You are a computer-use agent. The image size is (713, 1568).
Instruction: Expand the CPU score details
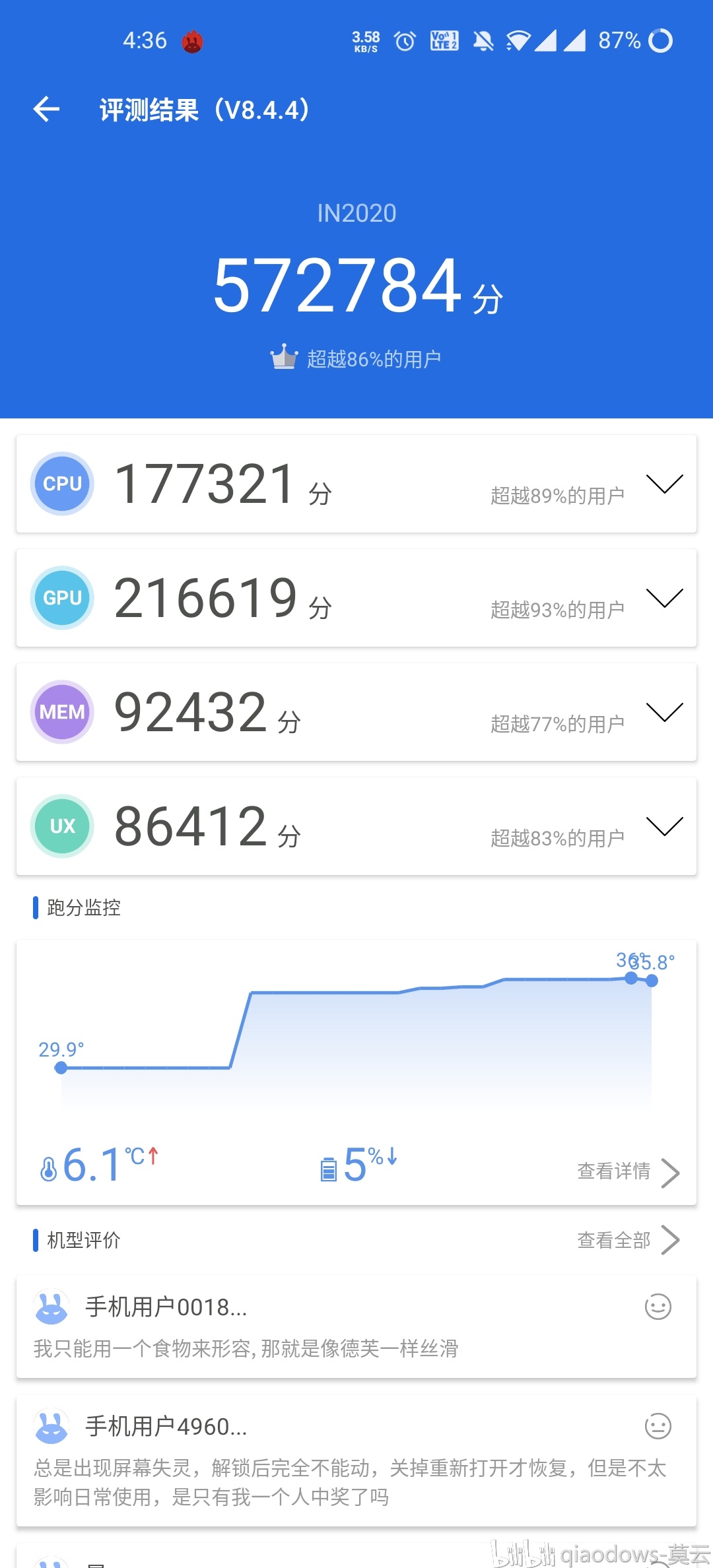pyautogui.click(x=664, y=484)
